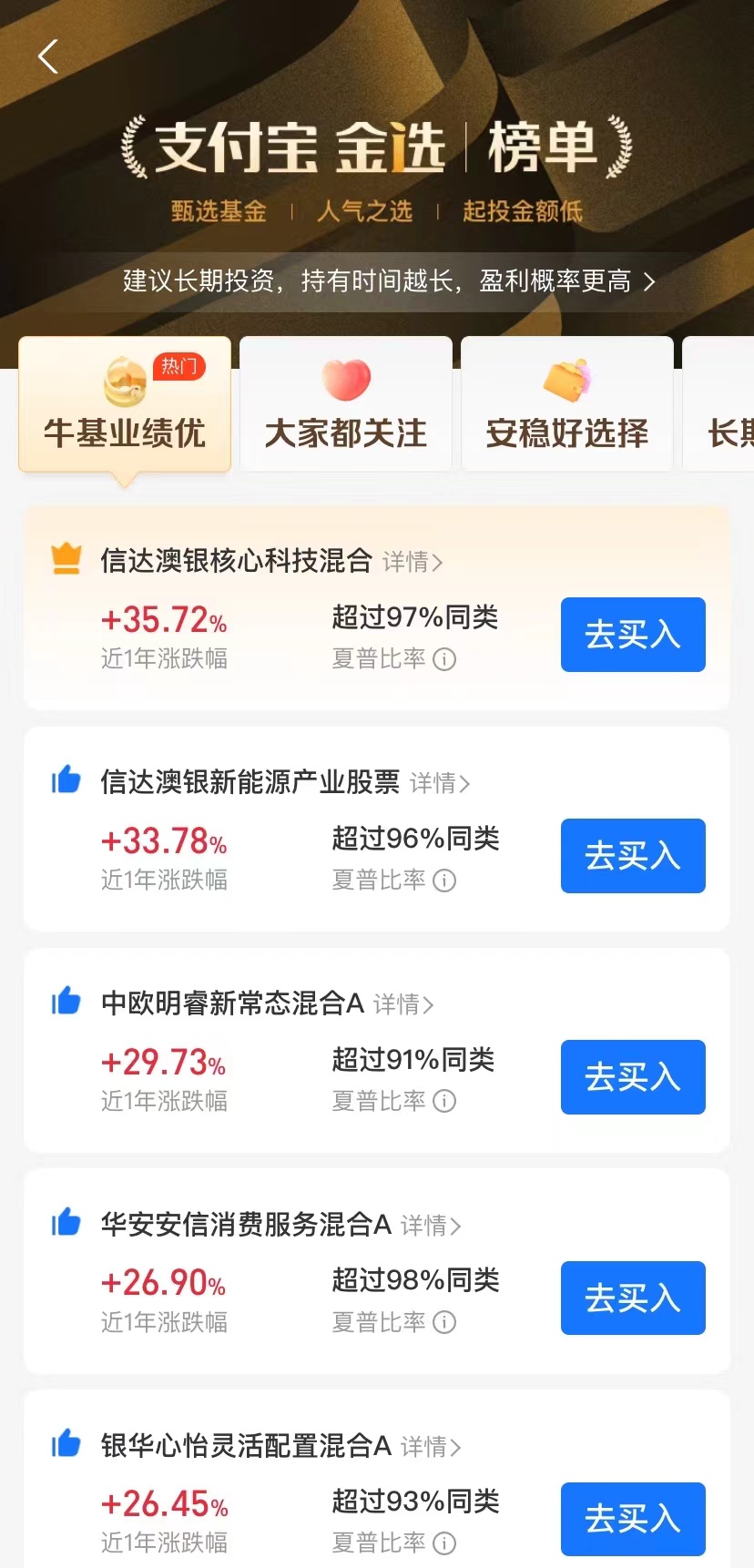Show Sharpe ratio info for 华安安信消费服务混合A
The height and width of the screenshot is (1568, 754).
[x=444, y=1322]
